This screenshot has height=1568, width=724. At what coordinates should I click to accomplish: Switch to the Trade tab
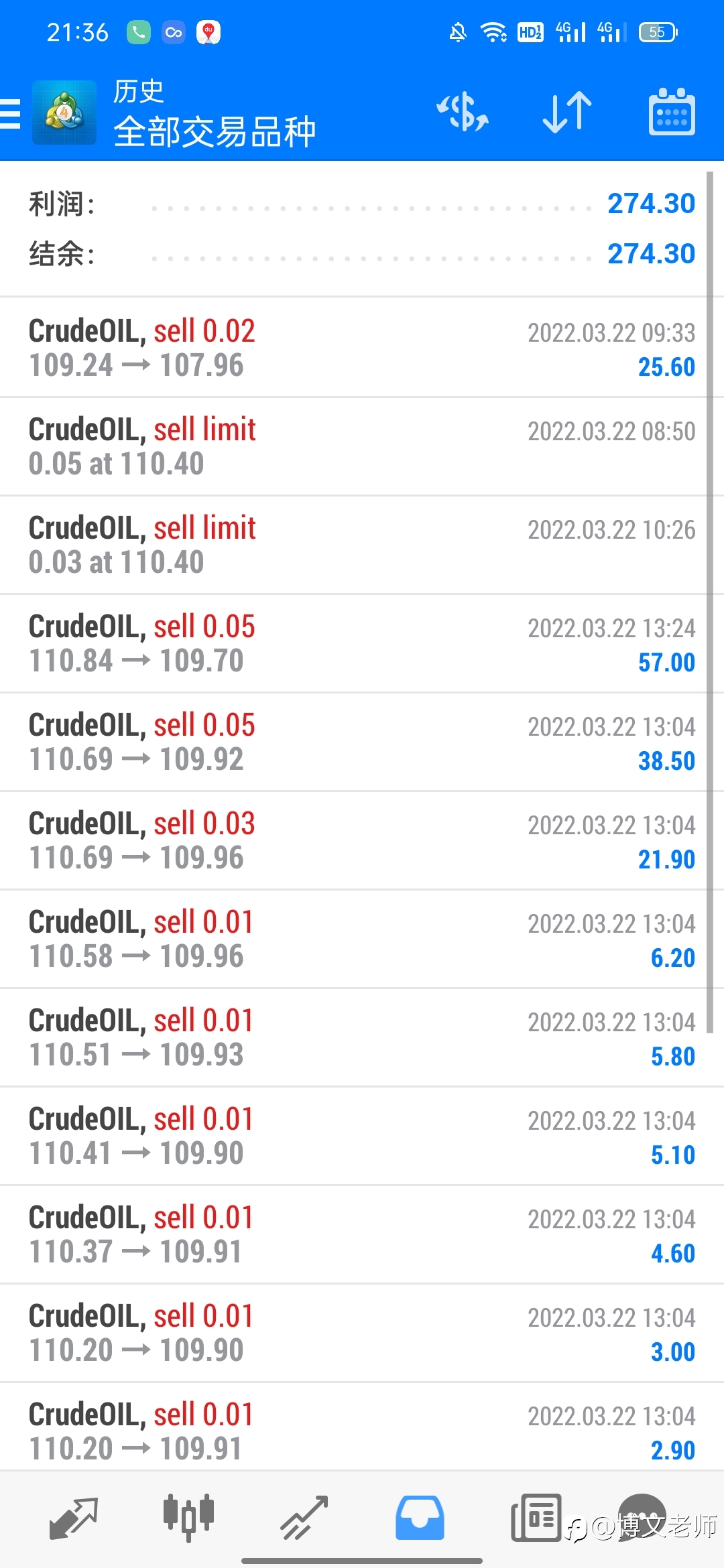point(304,1518)
